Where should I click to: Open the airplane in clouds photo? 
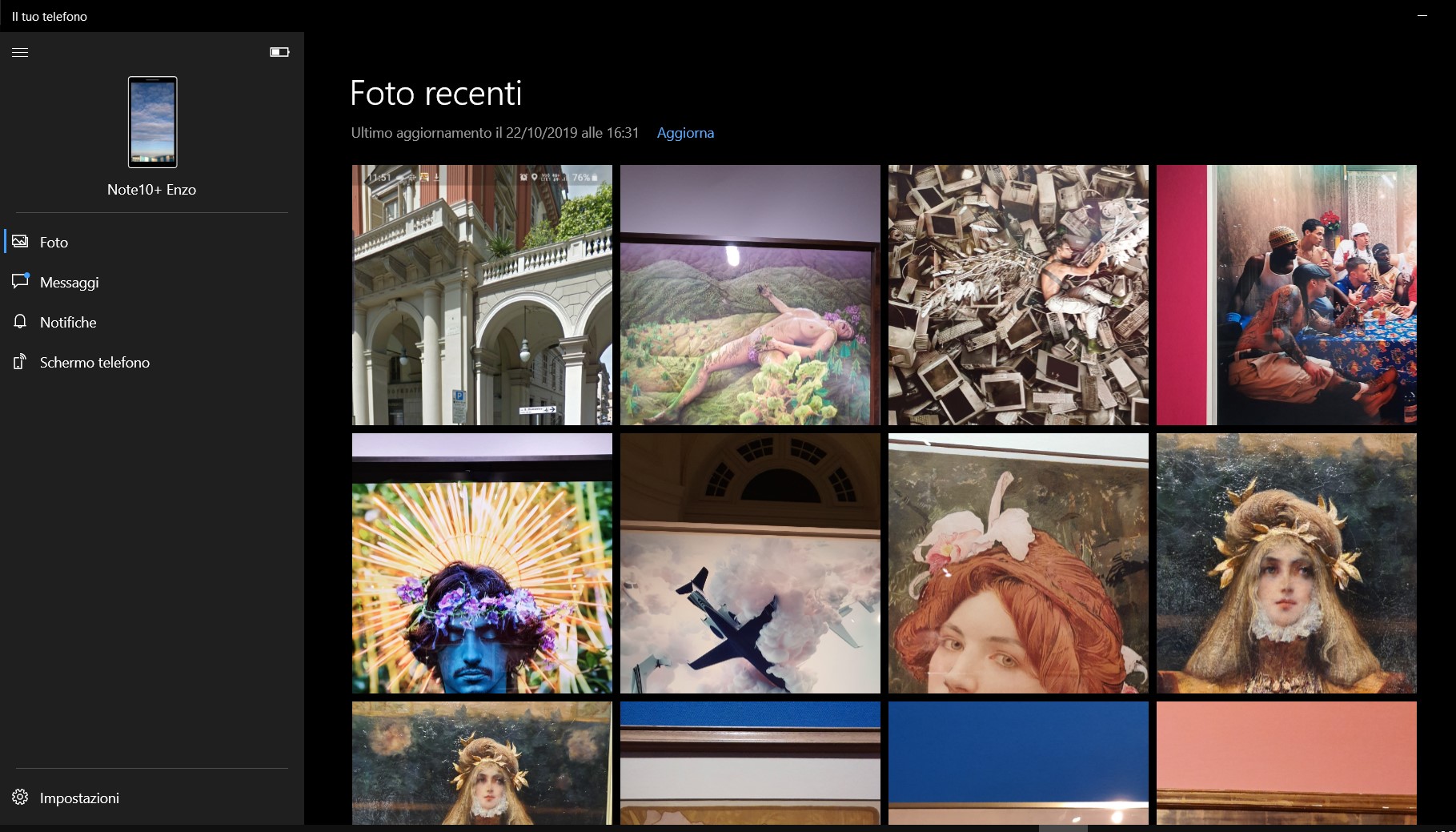pyautogui.click(x=750, y=563)
